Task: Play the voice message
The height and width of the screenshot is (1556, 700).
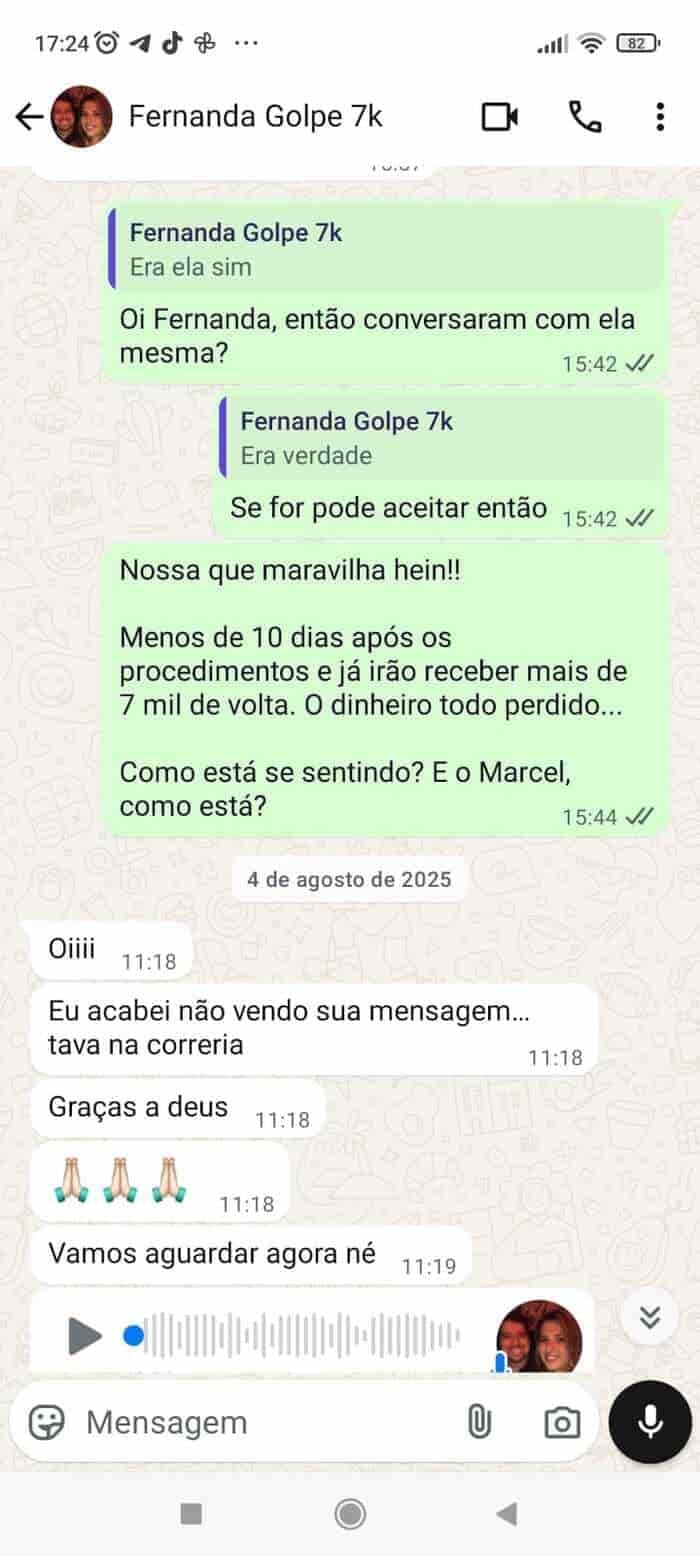Action: click(86, 1335)
